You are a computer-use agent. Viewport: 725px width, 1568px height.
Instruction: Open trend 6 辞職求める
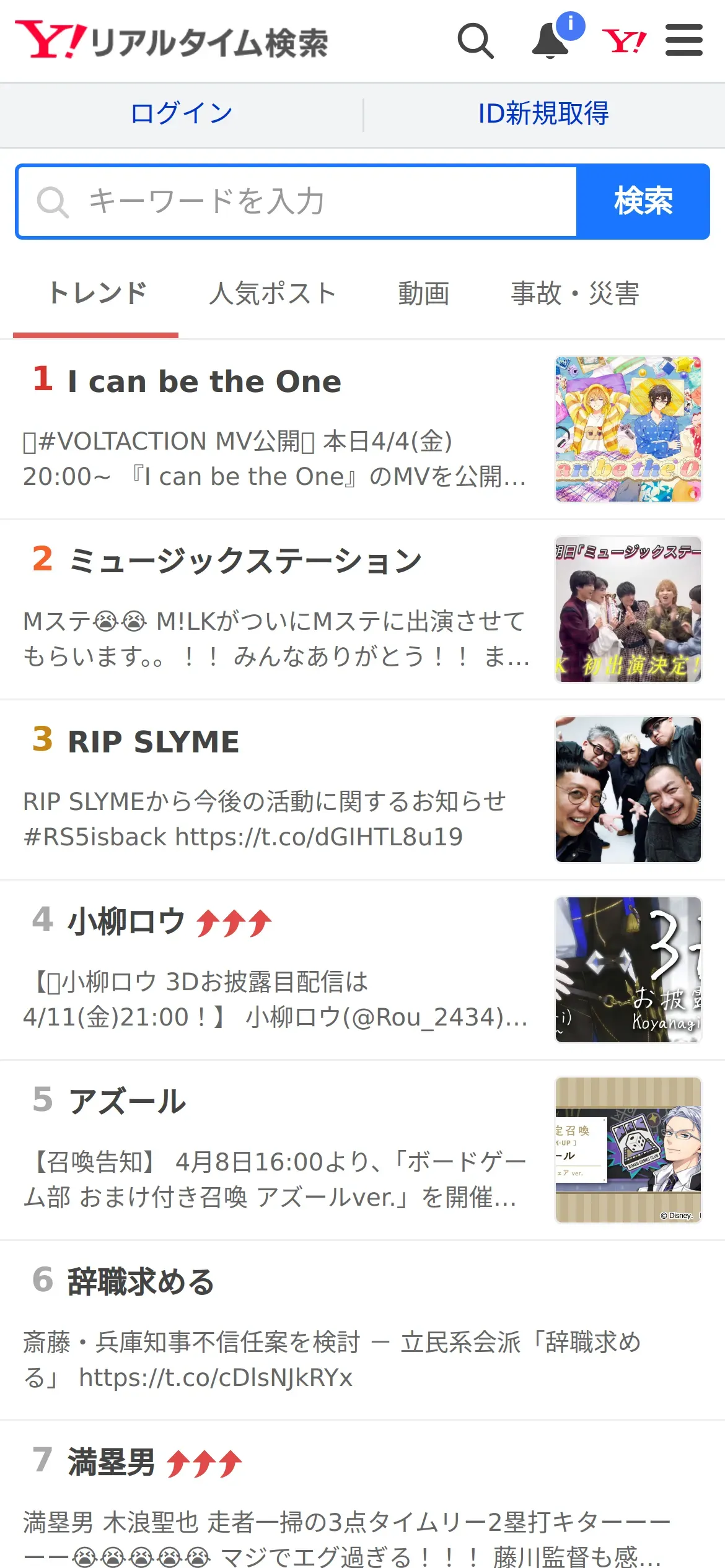(141, 1282)
